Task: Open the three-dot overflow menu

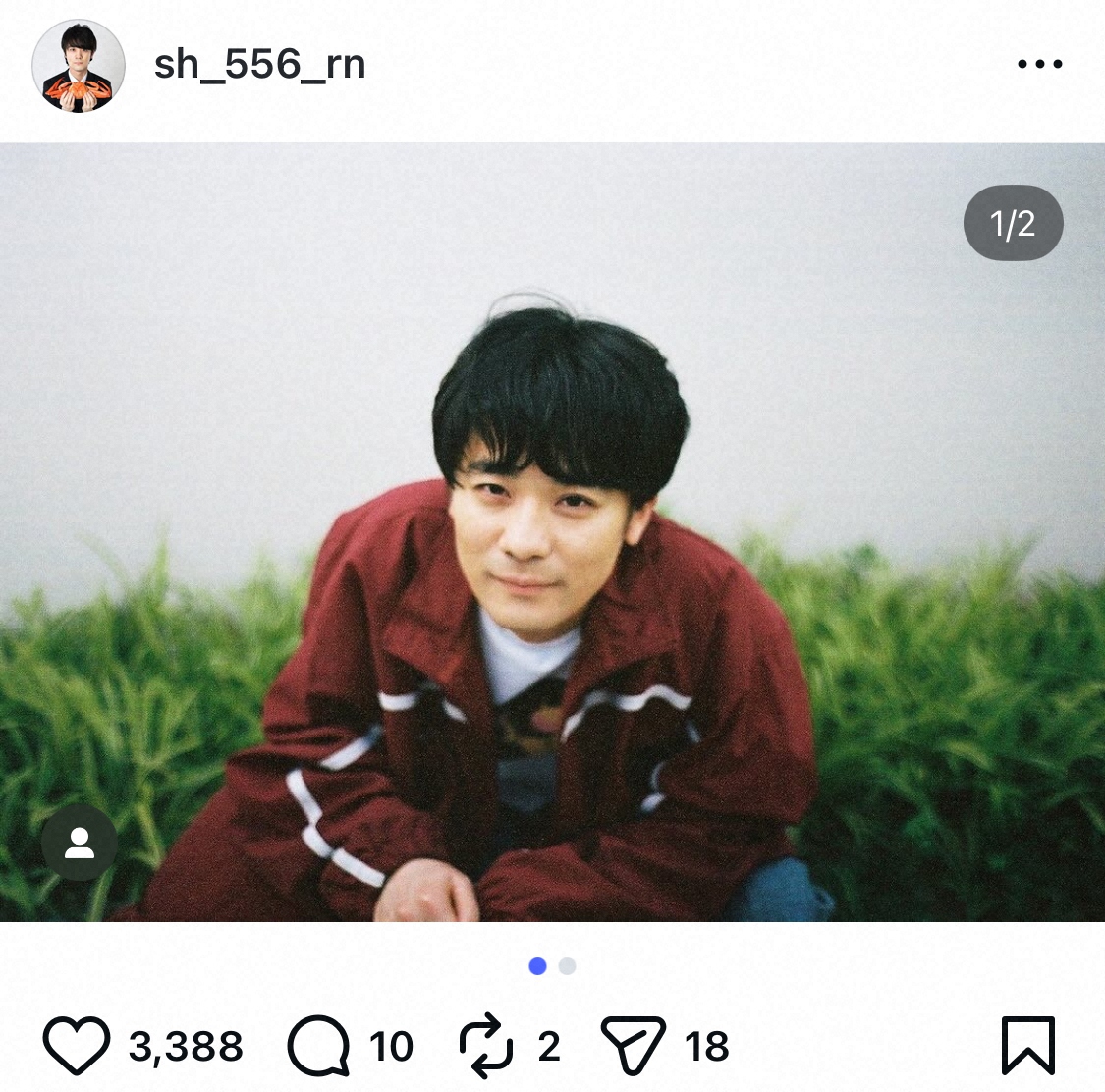Action: point(1039,65)
